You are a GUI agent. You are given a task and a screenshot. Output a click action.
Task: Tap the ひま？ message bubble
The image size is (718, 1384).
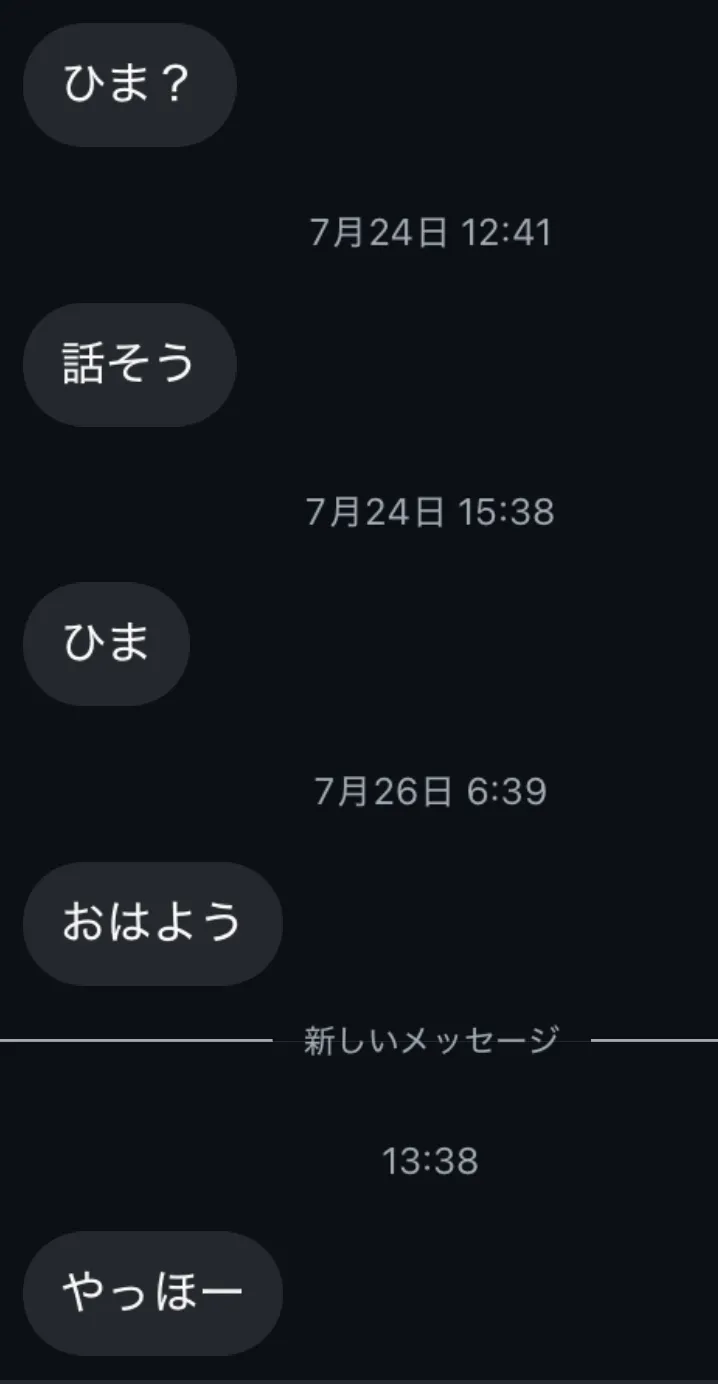tap(129, 86)
